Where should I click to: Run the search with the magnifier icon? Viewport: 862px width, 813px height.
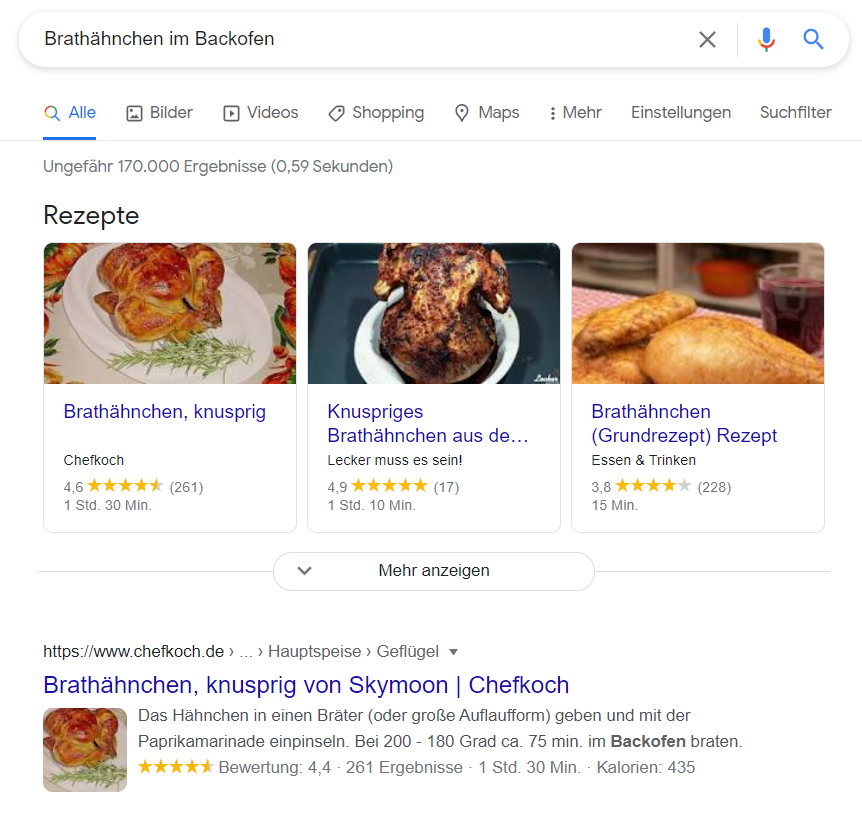point(814,39)
